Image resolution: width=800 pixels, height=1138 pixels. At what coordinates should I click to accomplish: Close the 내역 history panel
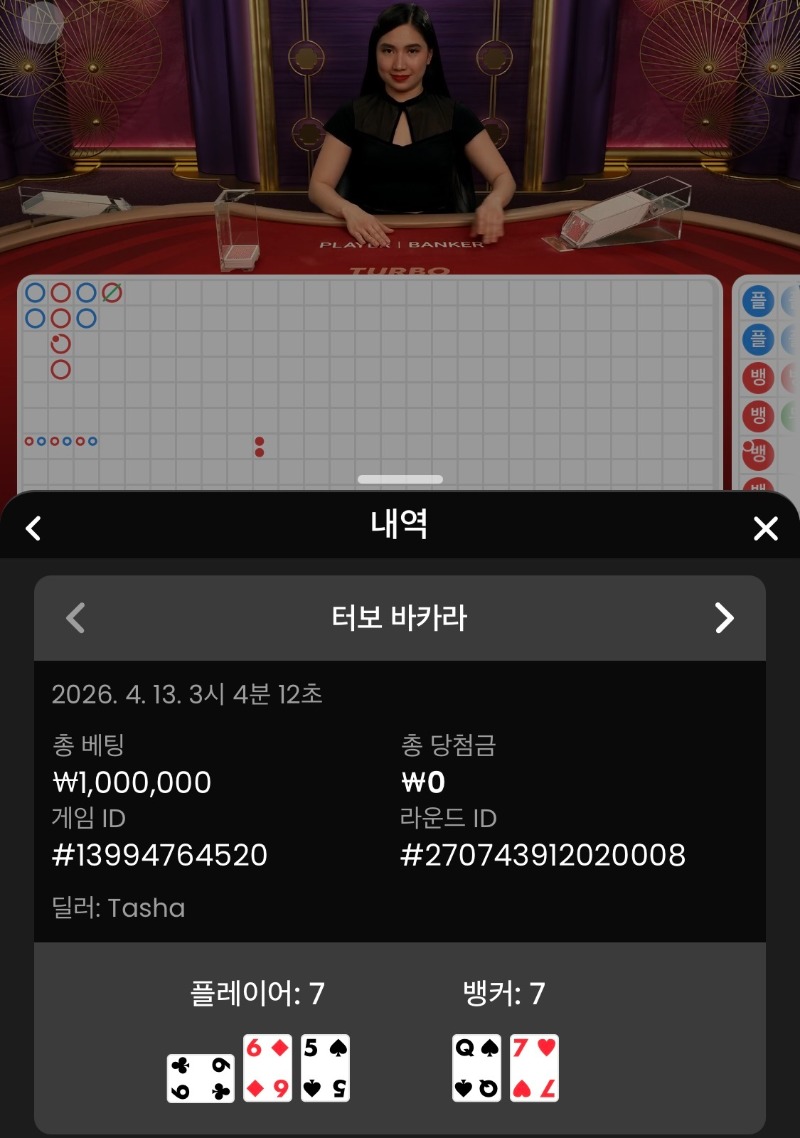[765, 528]
